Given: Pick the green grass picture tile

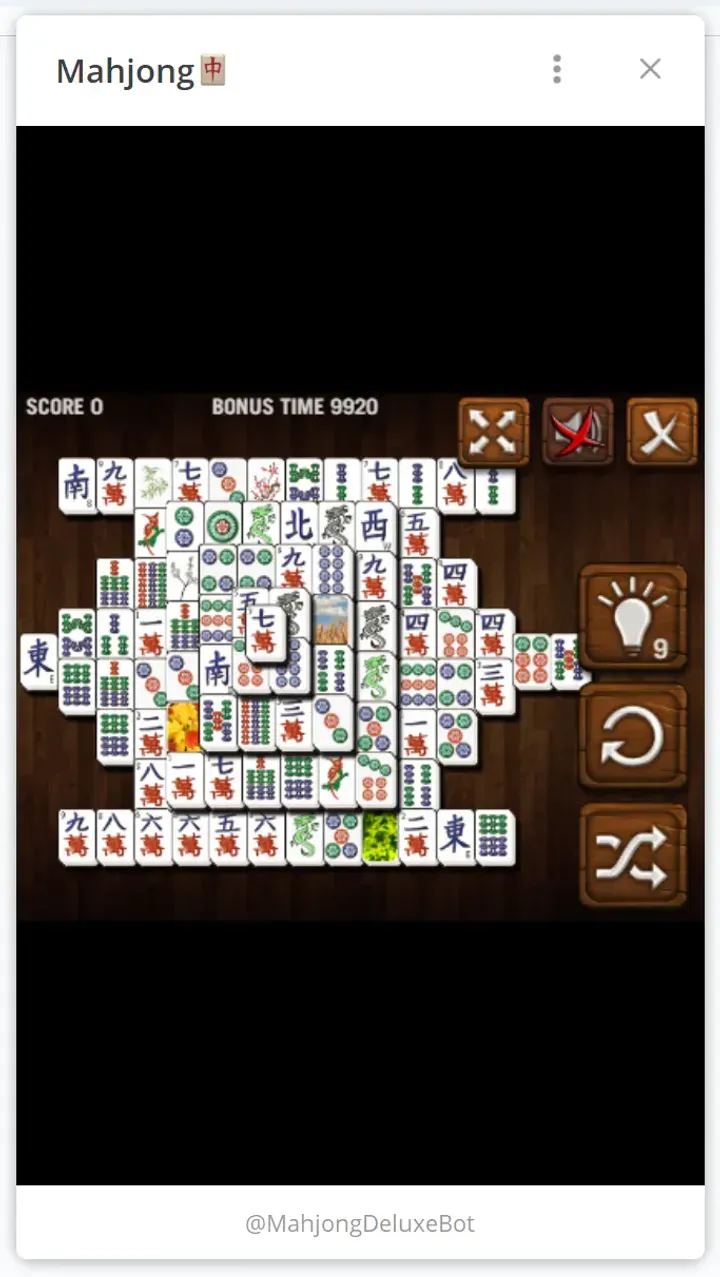Looking at the screenshot, I should click(x=380, y=836).
